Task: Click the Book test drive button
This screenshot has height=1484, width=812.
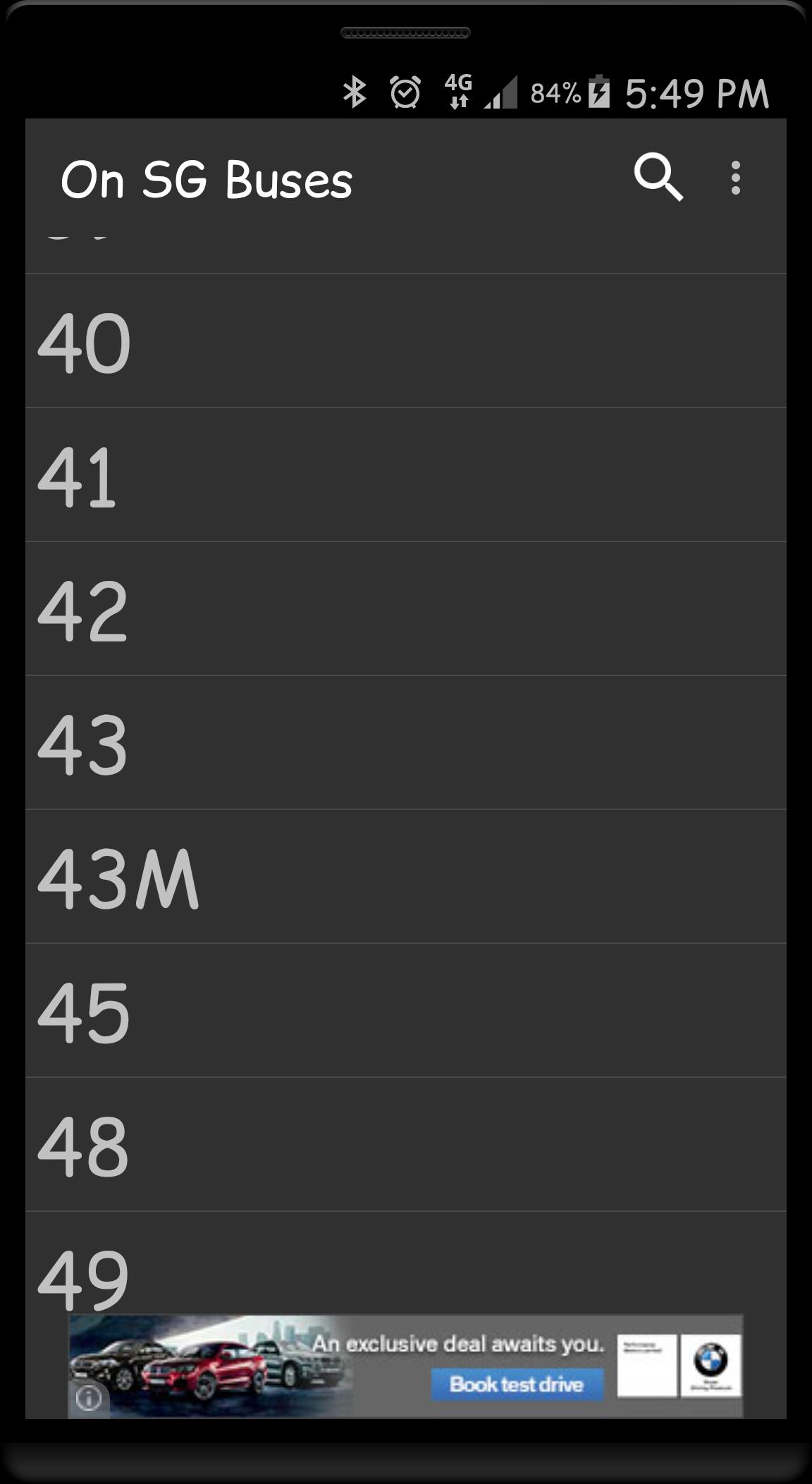Action: coord(518,1383)
